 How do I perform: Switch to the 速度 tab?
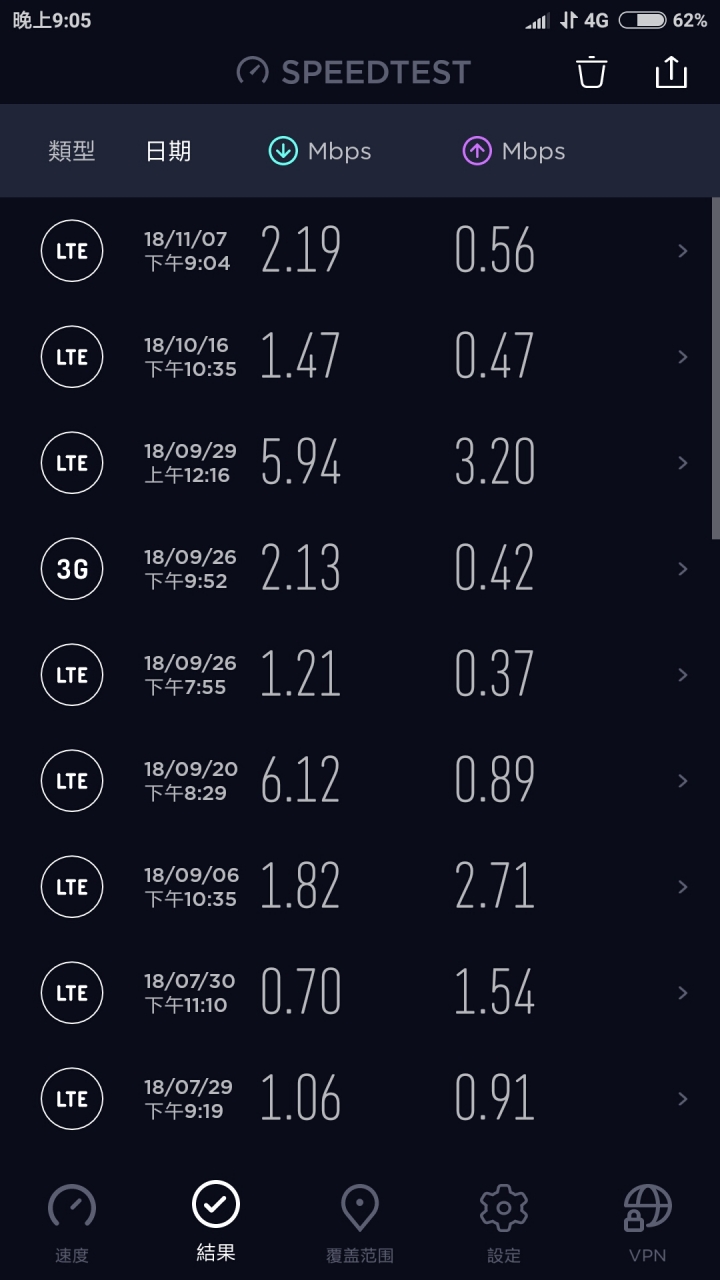coord(72,1223)
